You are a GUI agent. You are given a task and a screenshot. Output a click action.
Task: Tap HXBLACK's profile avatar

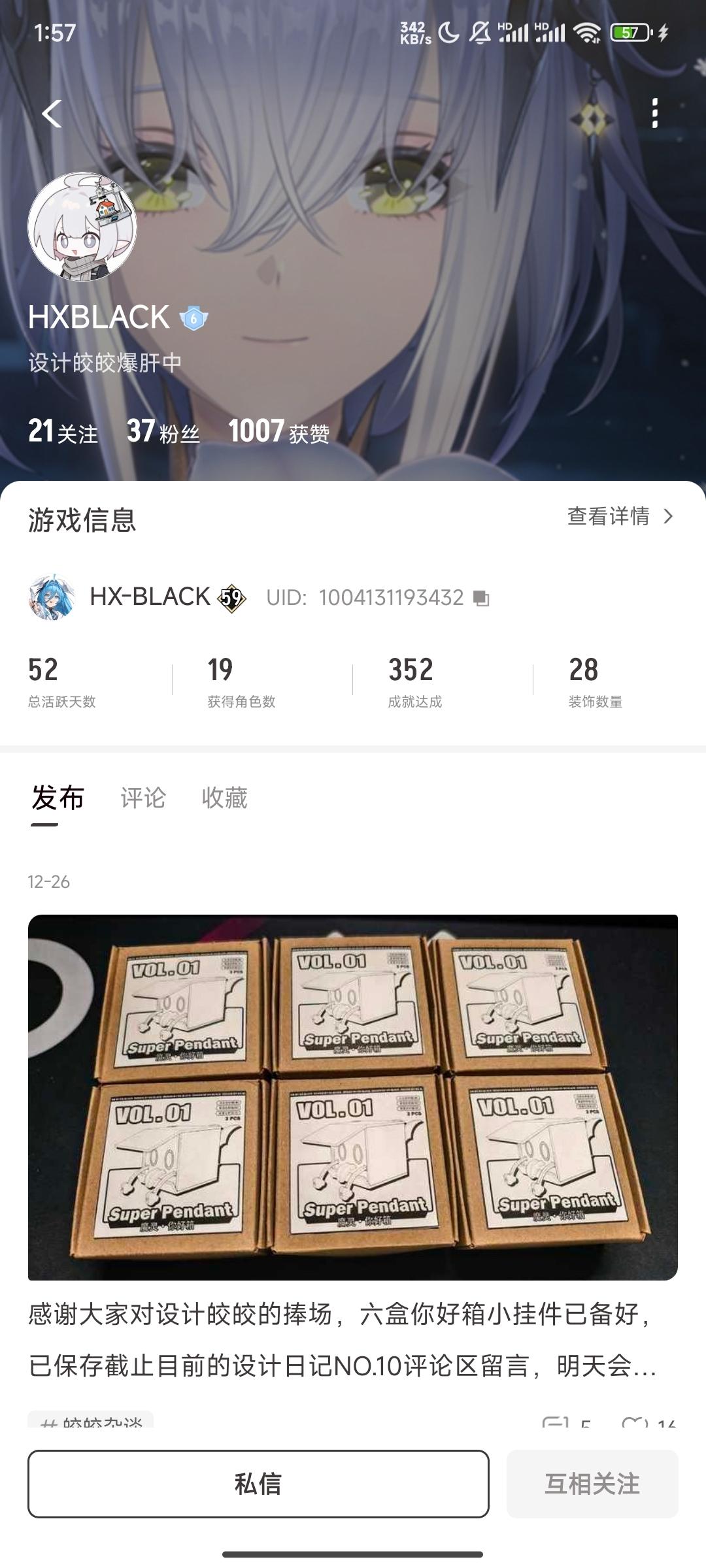[82, 227]
